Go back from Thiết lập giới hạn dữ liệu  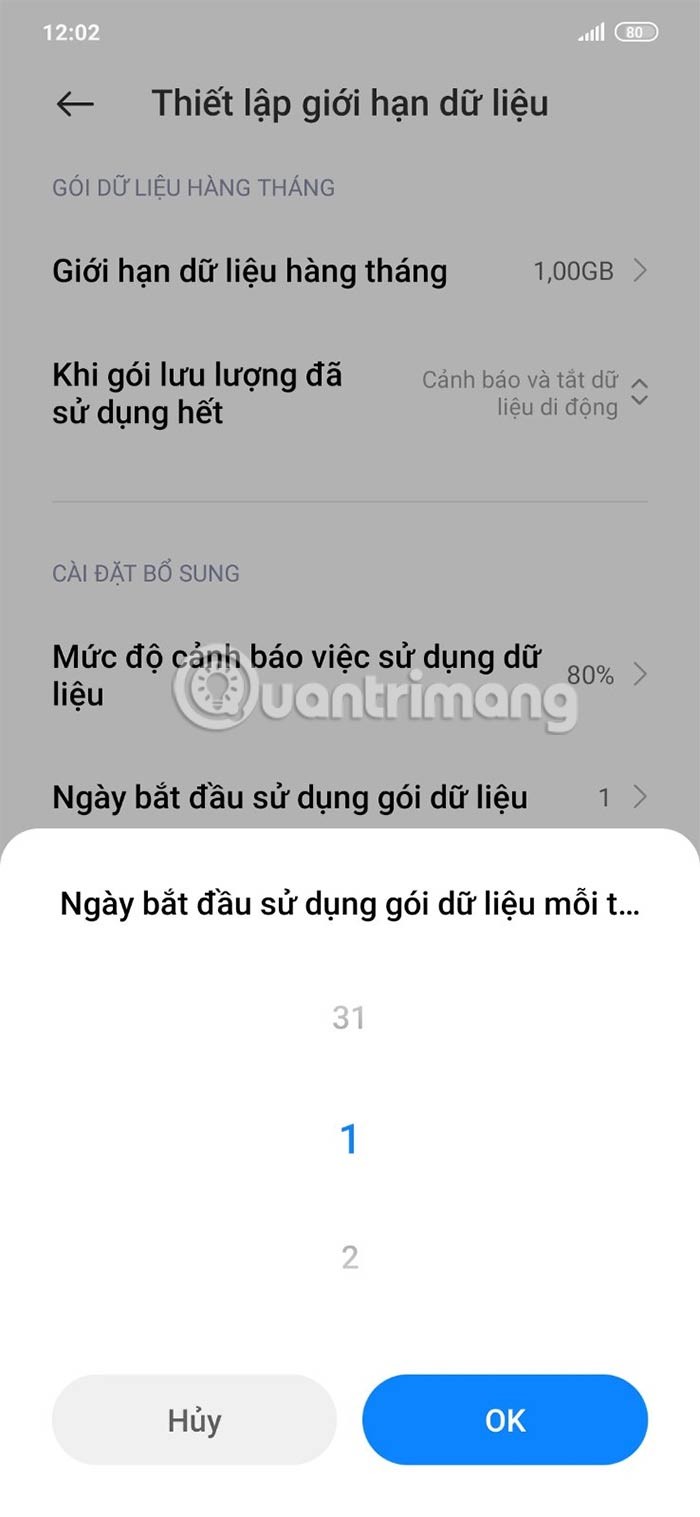coord(75,104)
